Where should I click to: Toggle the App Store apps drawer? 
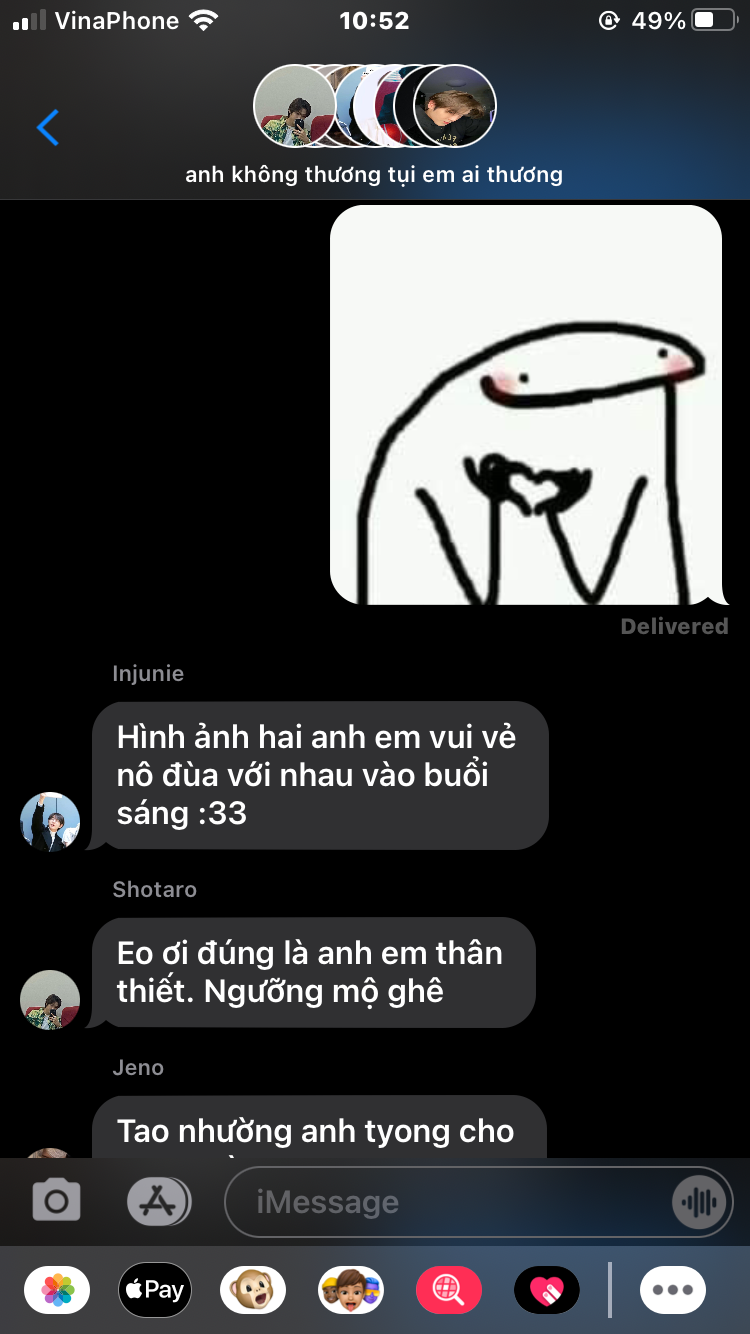point(158,1201)
